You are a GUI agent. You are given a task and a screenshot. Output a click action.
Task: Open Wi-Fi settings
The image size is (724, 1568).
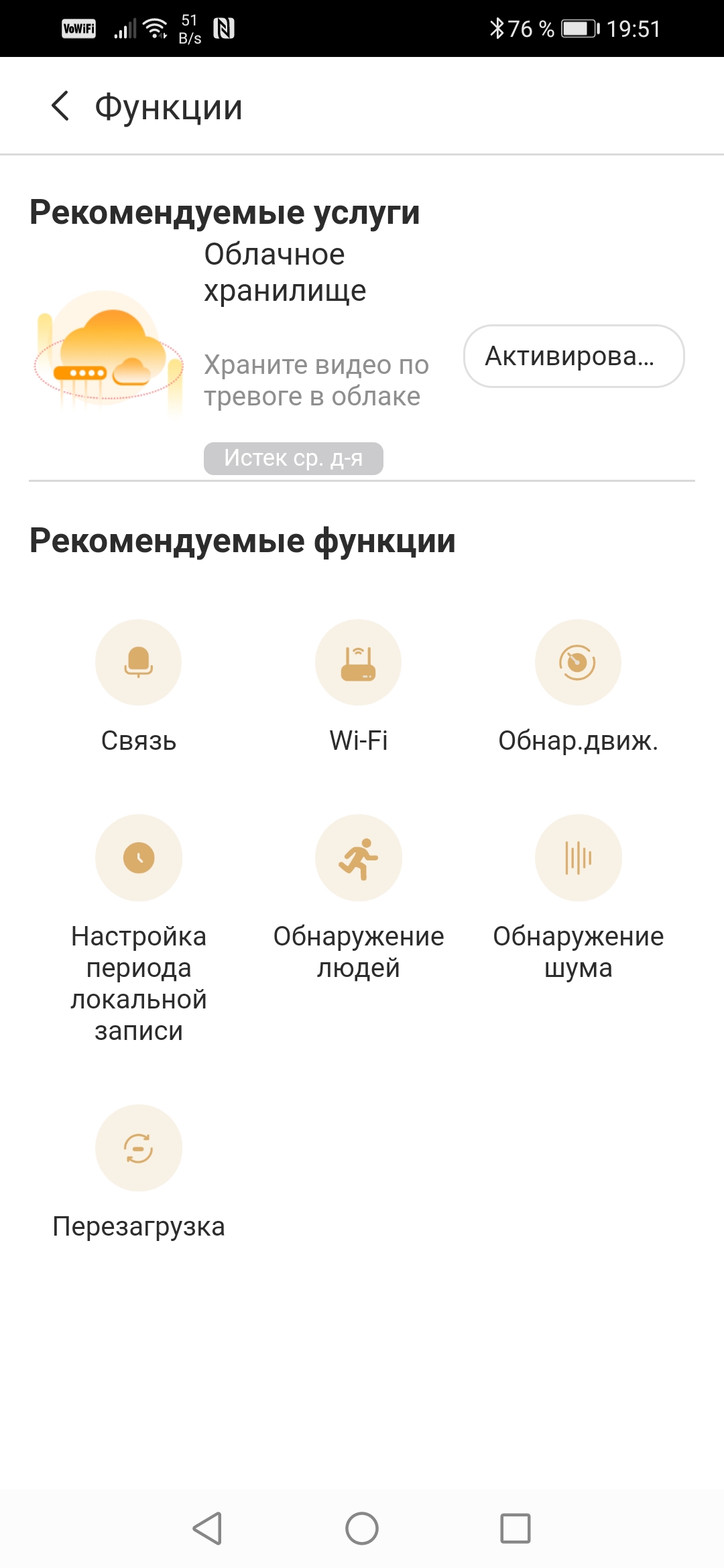(x=358, y=663)
